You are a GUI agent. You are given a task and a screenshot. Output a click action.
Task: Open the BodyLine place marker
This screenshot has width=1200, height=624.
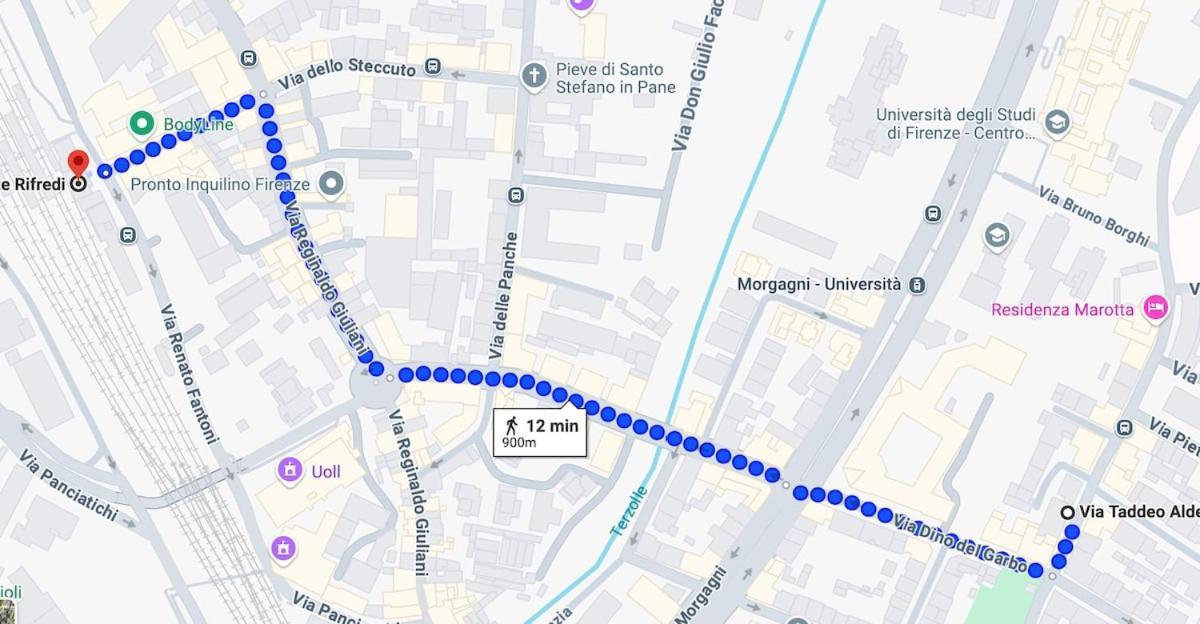[x=142, y=124]
